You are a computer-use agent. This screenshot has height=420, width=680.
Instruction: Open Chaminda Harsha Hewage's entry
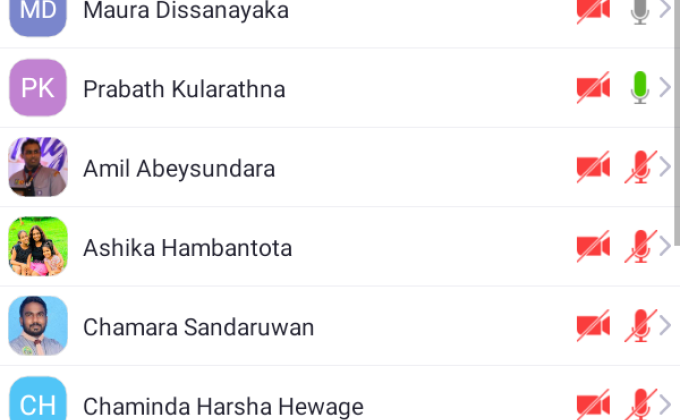(222, 406)
